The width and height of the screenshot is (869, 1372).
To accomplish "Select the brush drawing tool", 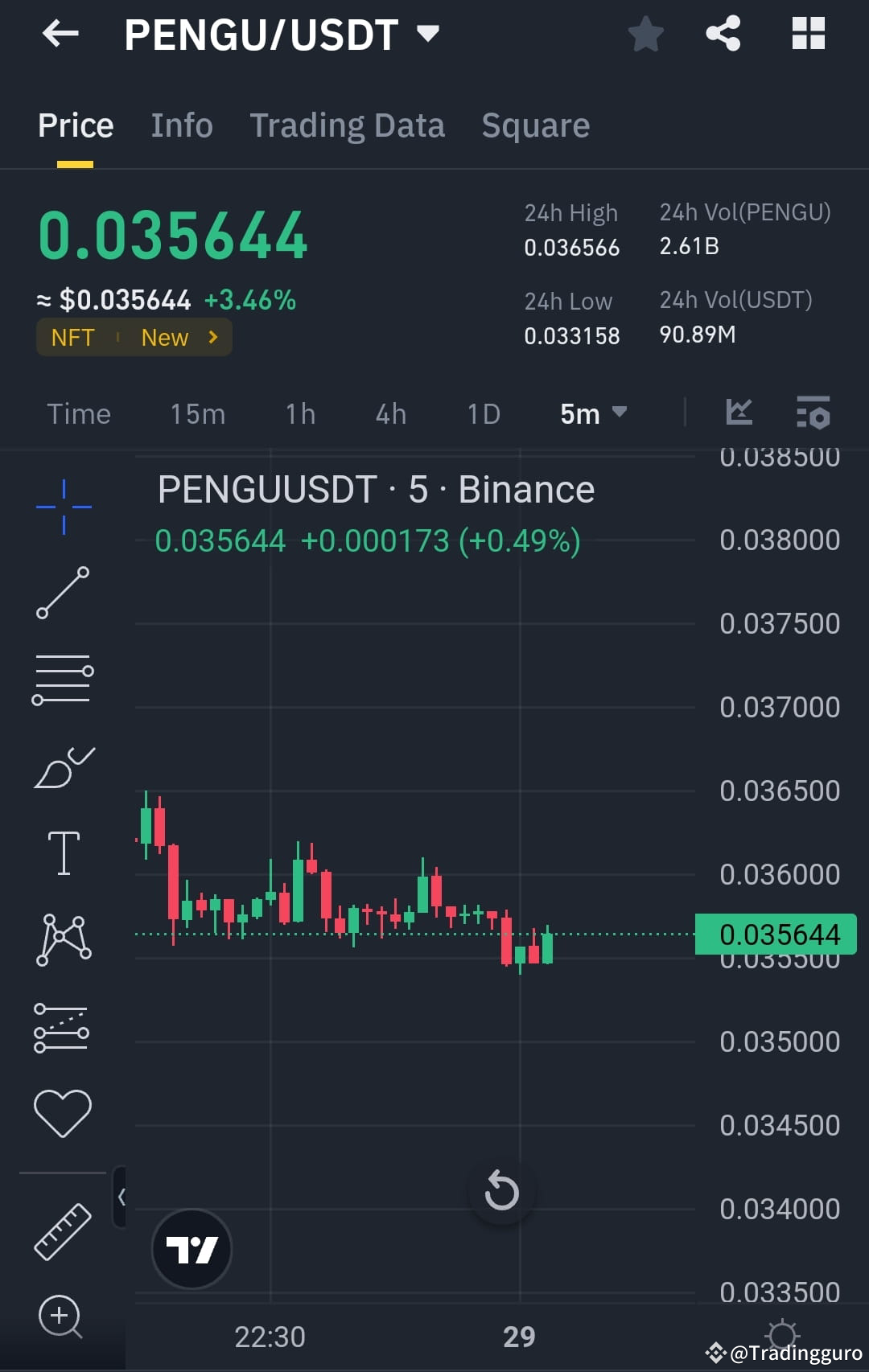I will pyautogui.click(x=64, y=766).
